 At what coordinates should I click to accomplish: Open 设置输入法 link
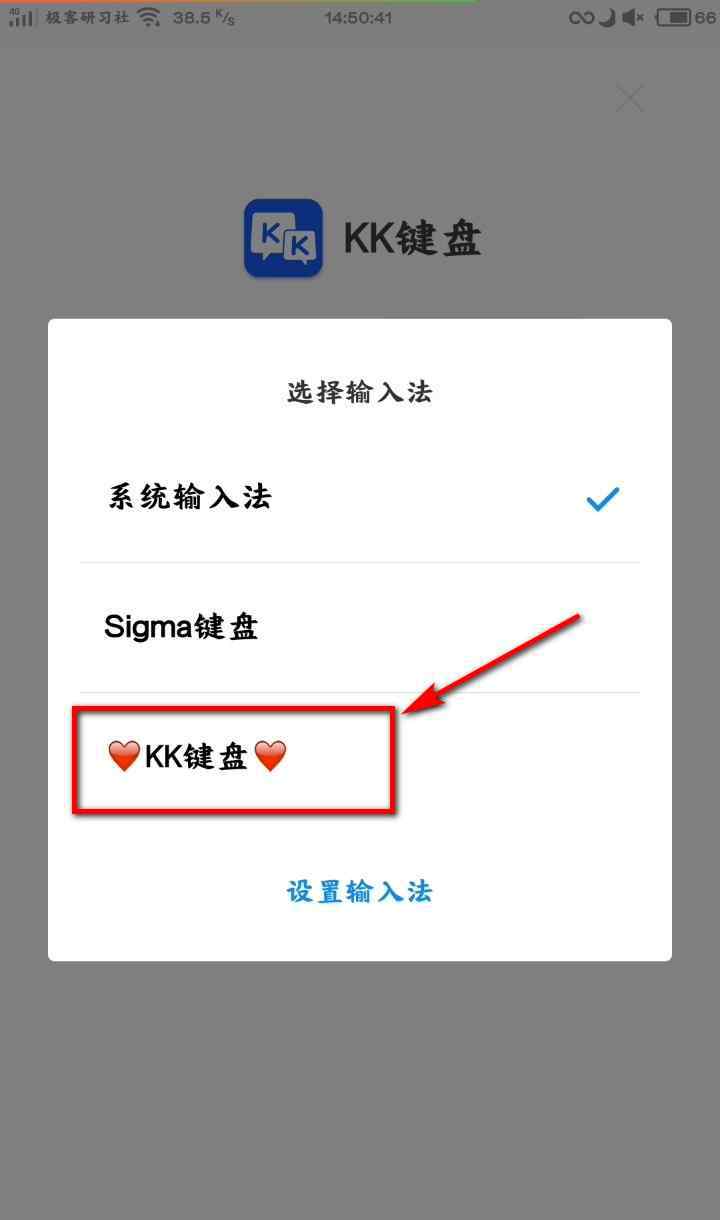pyautogui.click(x=360, y=891)
